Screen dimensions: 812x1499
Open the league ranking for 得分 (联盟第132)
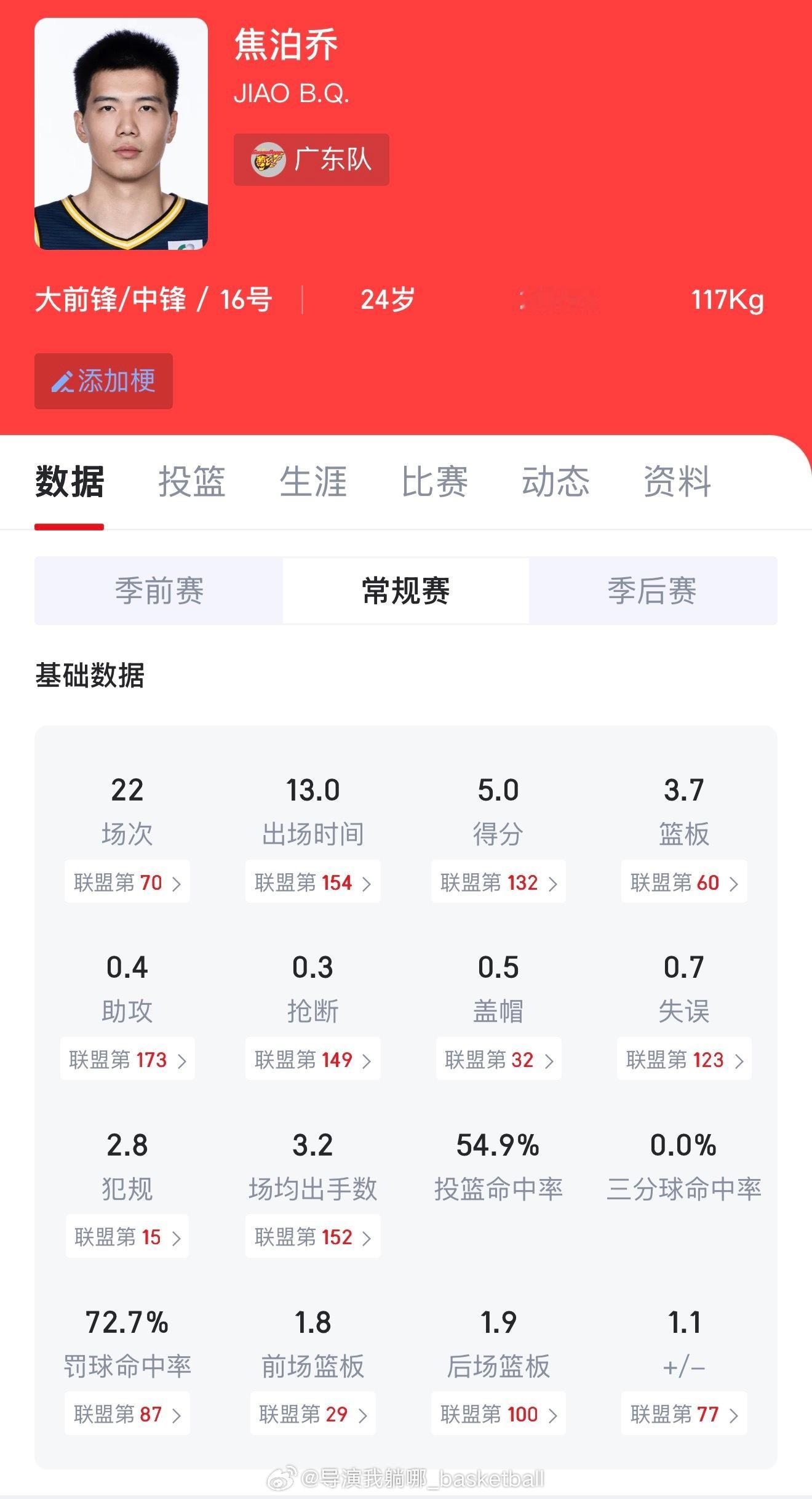(x=498, y=882)
